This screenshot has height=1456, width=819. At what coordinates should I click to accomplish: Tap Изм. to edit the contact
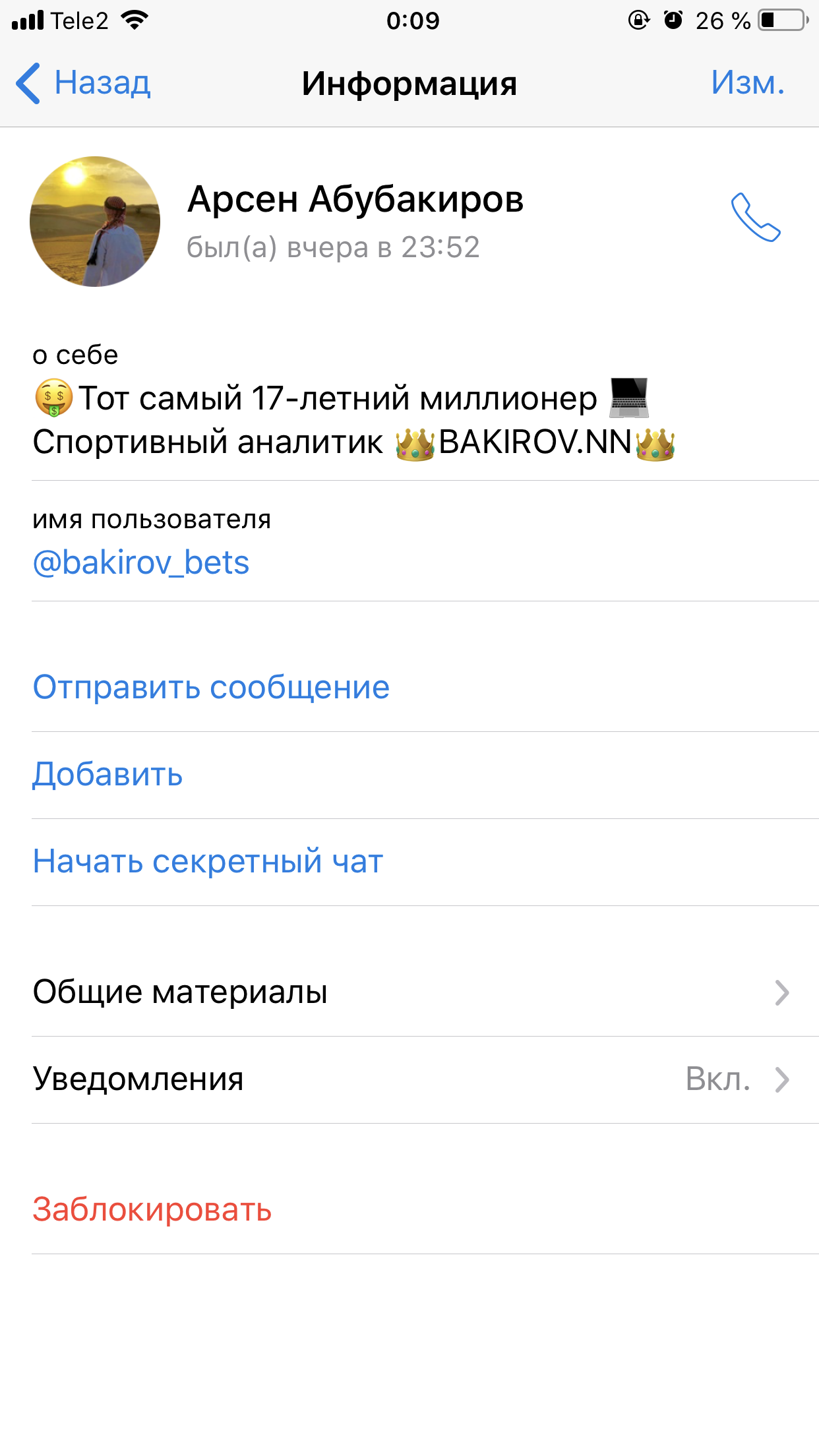click(x=748, y=83)
